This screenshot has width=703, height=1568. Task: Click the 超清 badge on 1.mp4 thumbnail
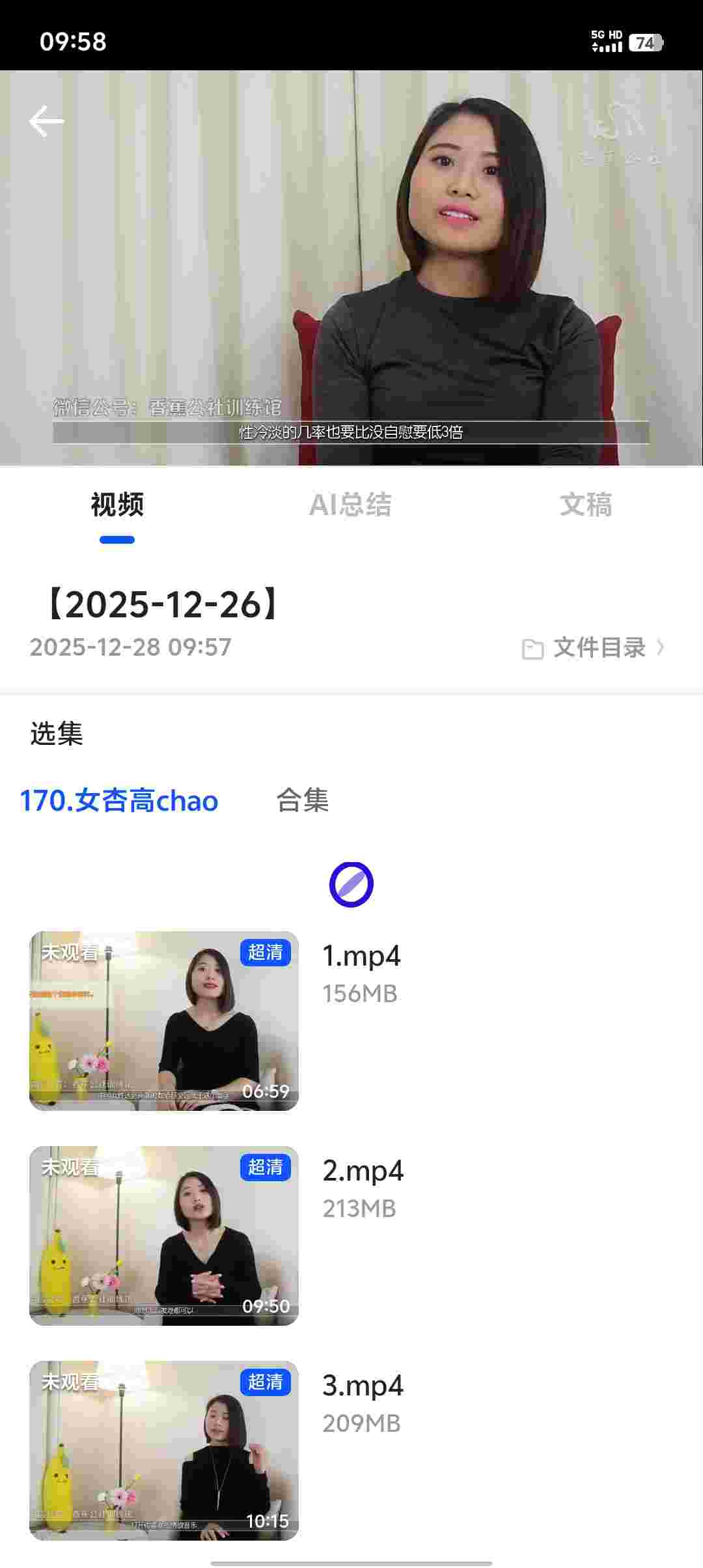click(266, 953)
